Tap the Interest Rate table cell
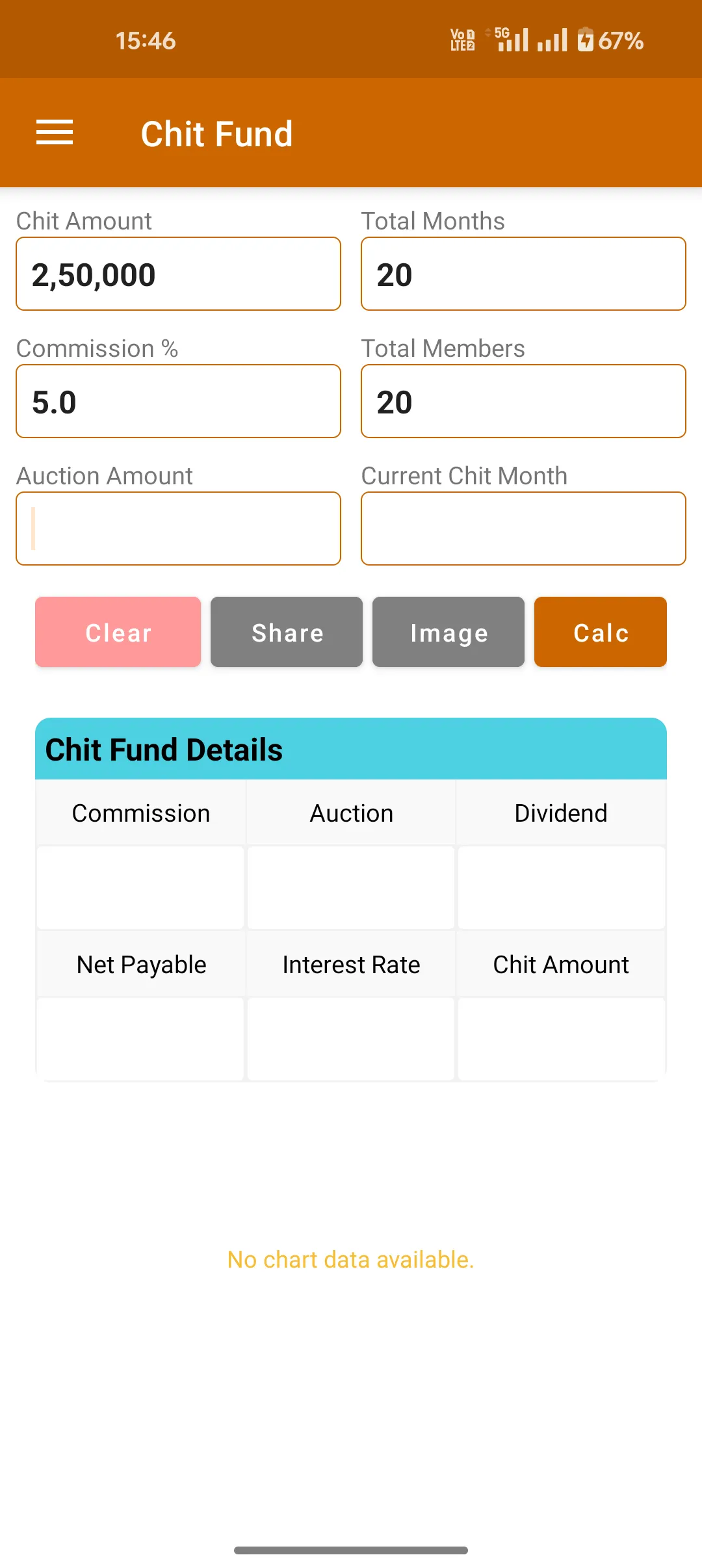702x1568 pixels. coord(350,964)
